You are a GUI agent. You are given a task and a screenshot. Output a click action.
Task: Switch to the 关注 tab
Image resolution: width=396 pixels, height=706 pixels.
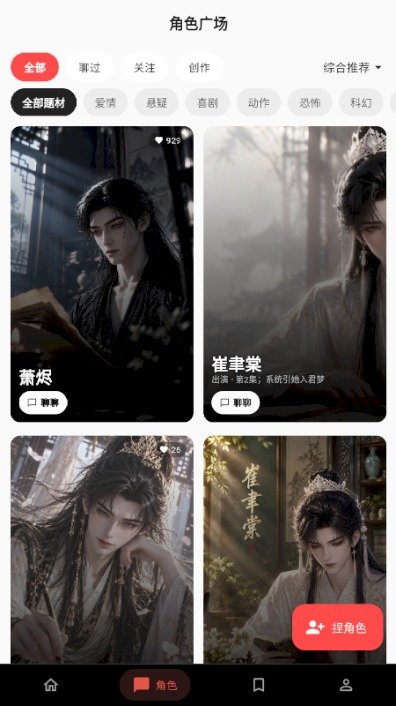(144, 67)
